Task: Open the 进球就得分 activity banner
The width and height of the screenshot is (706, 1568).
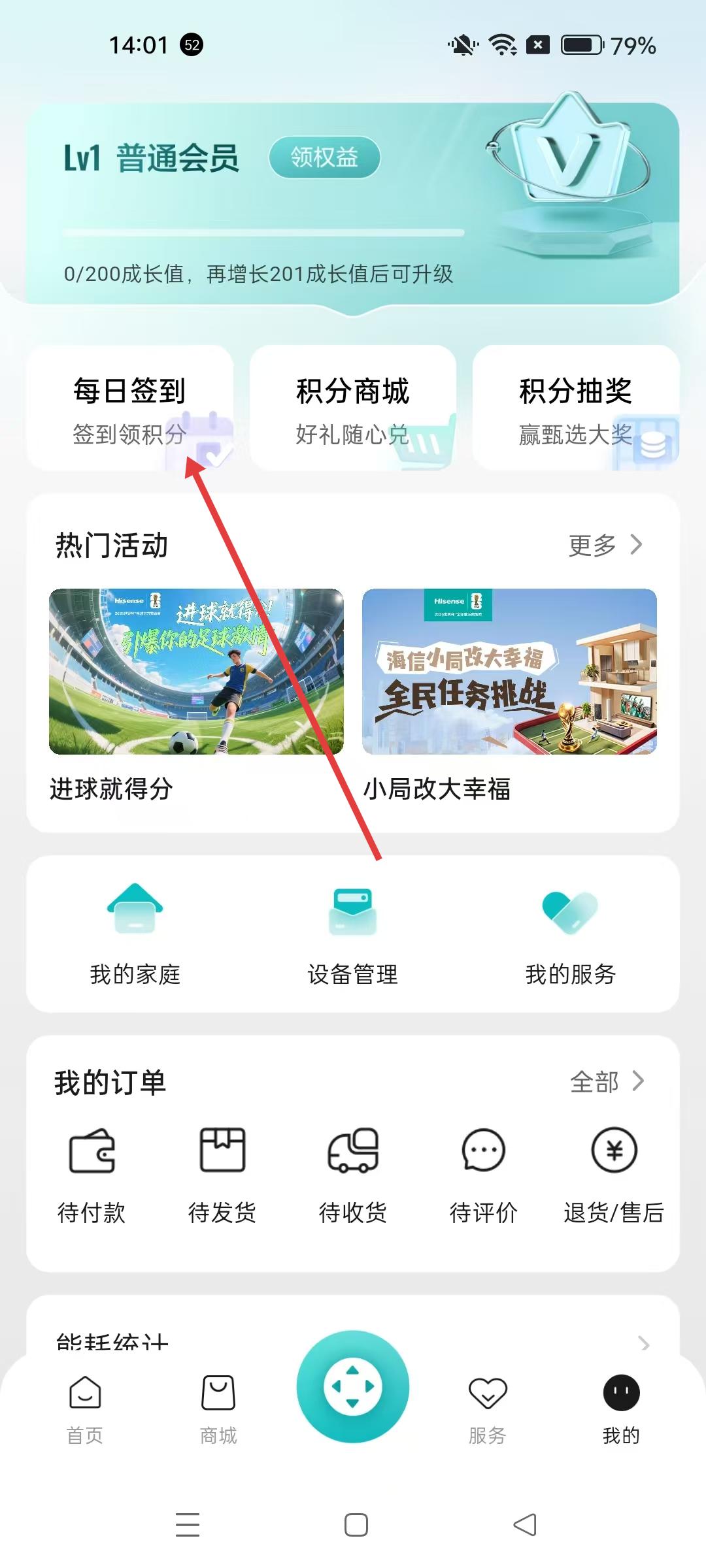Action: click(x=196, y=672)
